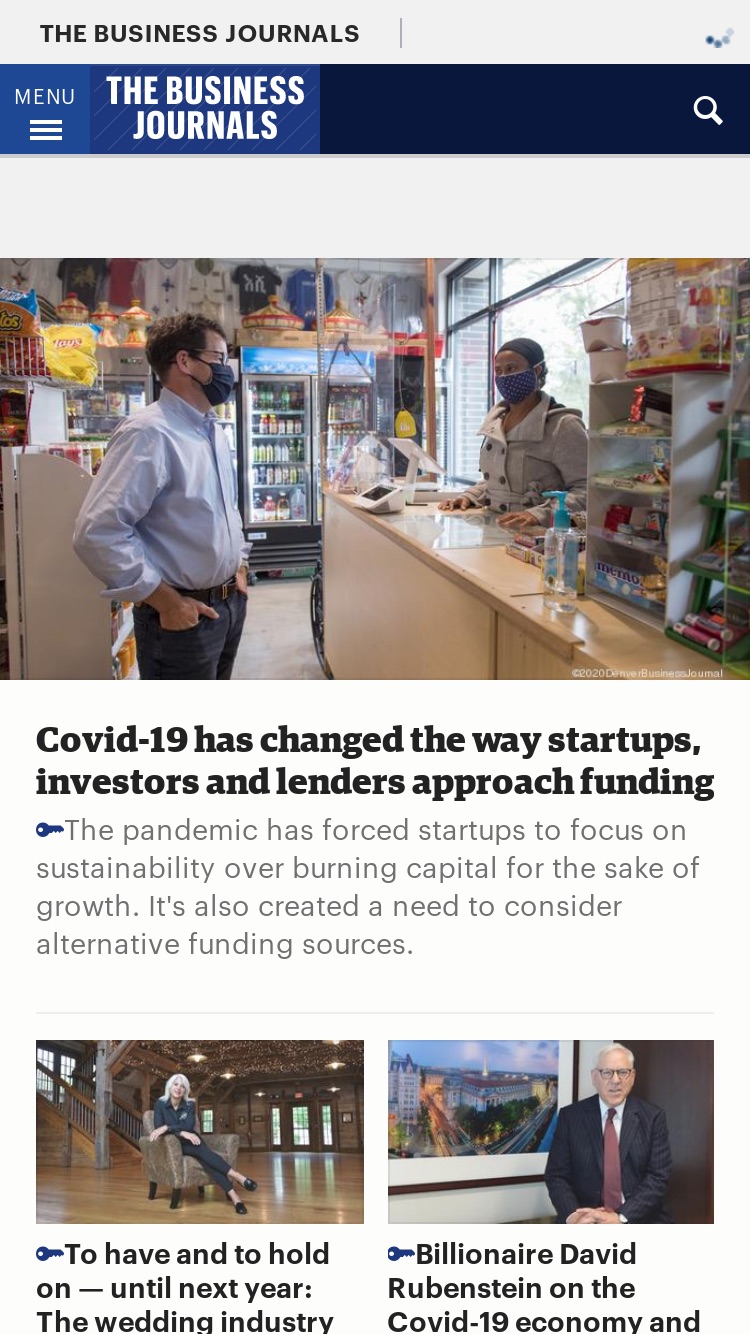The image size is (750, 1334).
Task: Tap the search magnifier icon
Action: tap(708, 110)
